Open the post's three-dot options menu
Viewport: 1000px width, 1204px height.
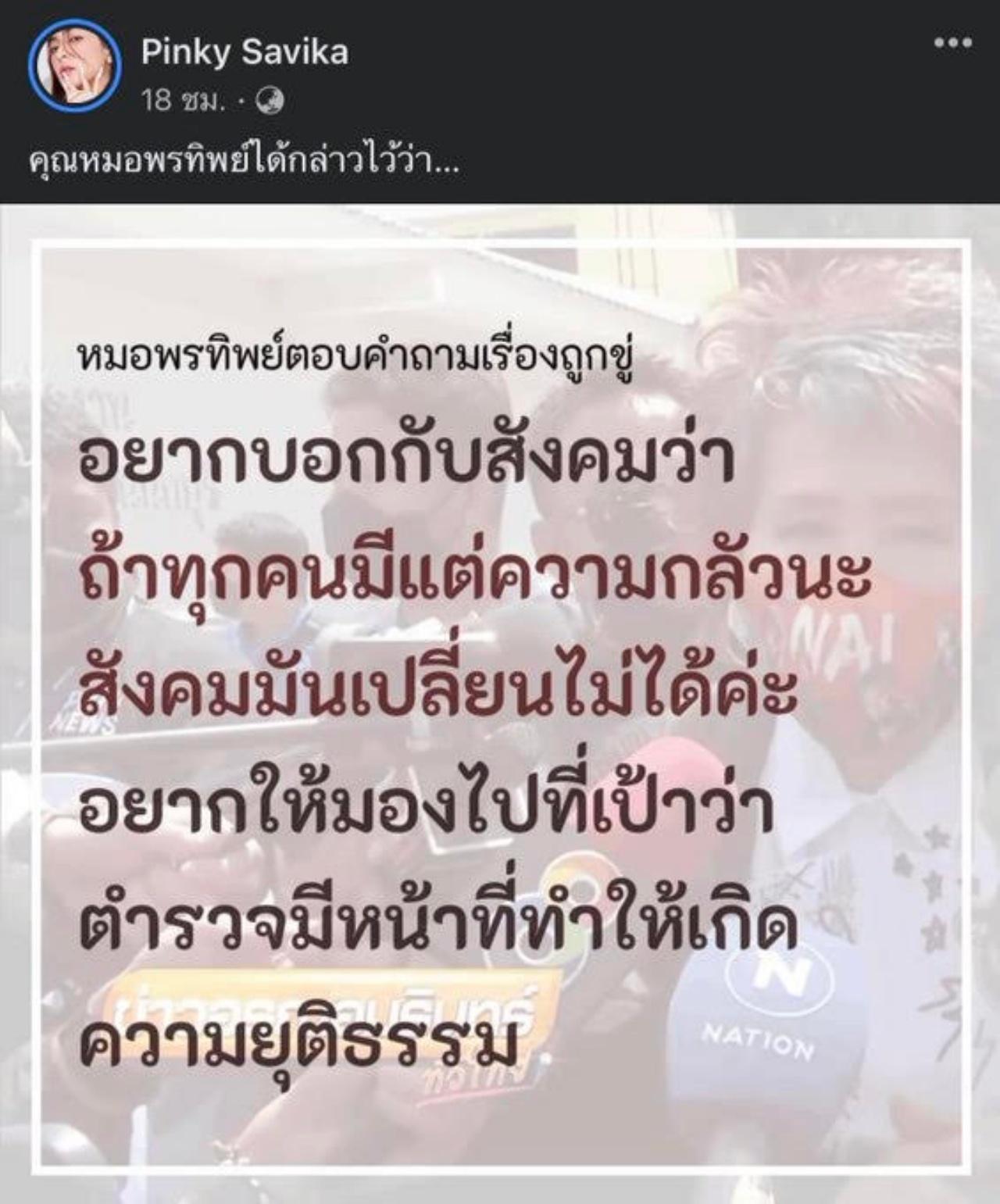click(953, 44)
